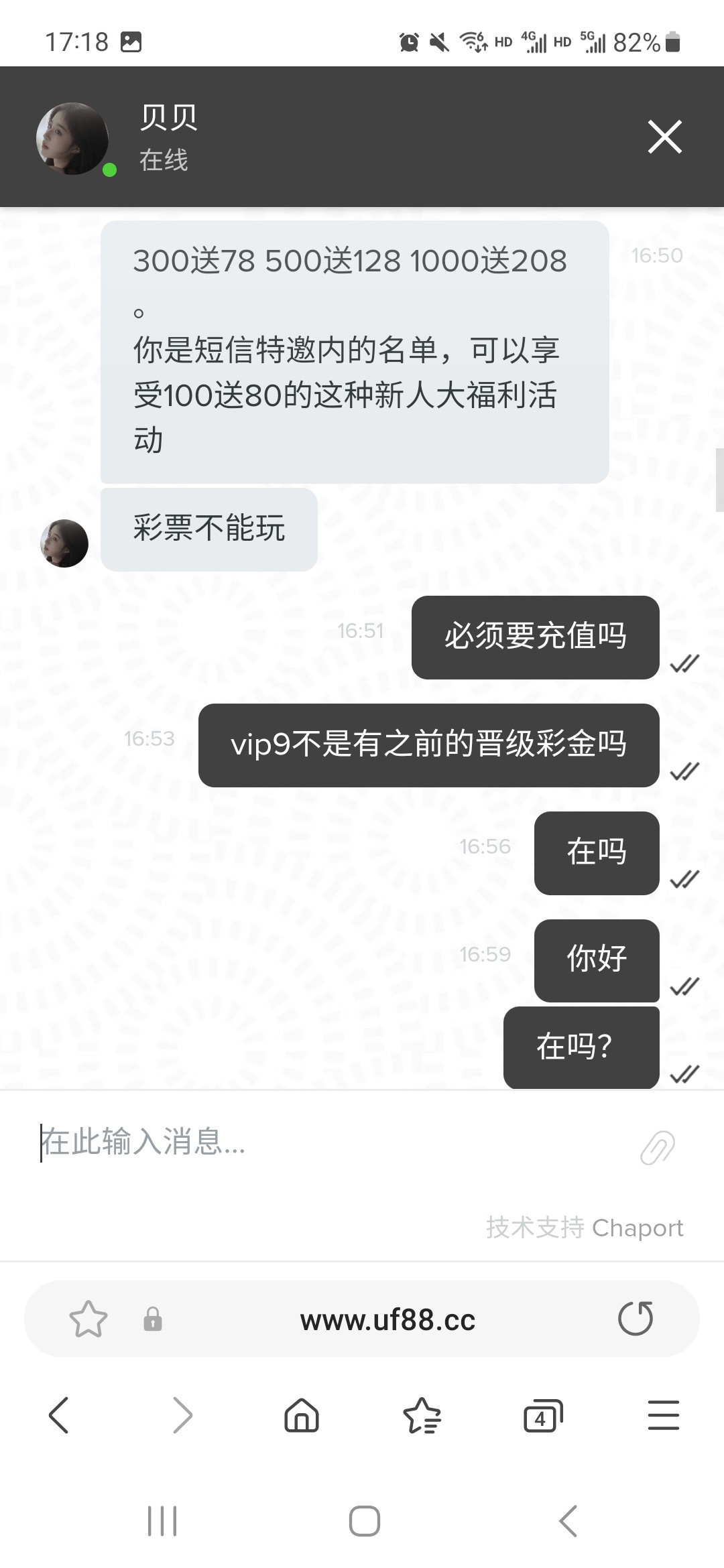Screen dimensions: 724x1568
Task: Open the browser menu hamburger icon
Action: (664, 1416)
